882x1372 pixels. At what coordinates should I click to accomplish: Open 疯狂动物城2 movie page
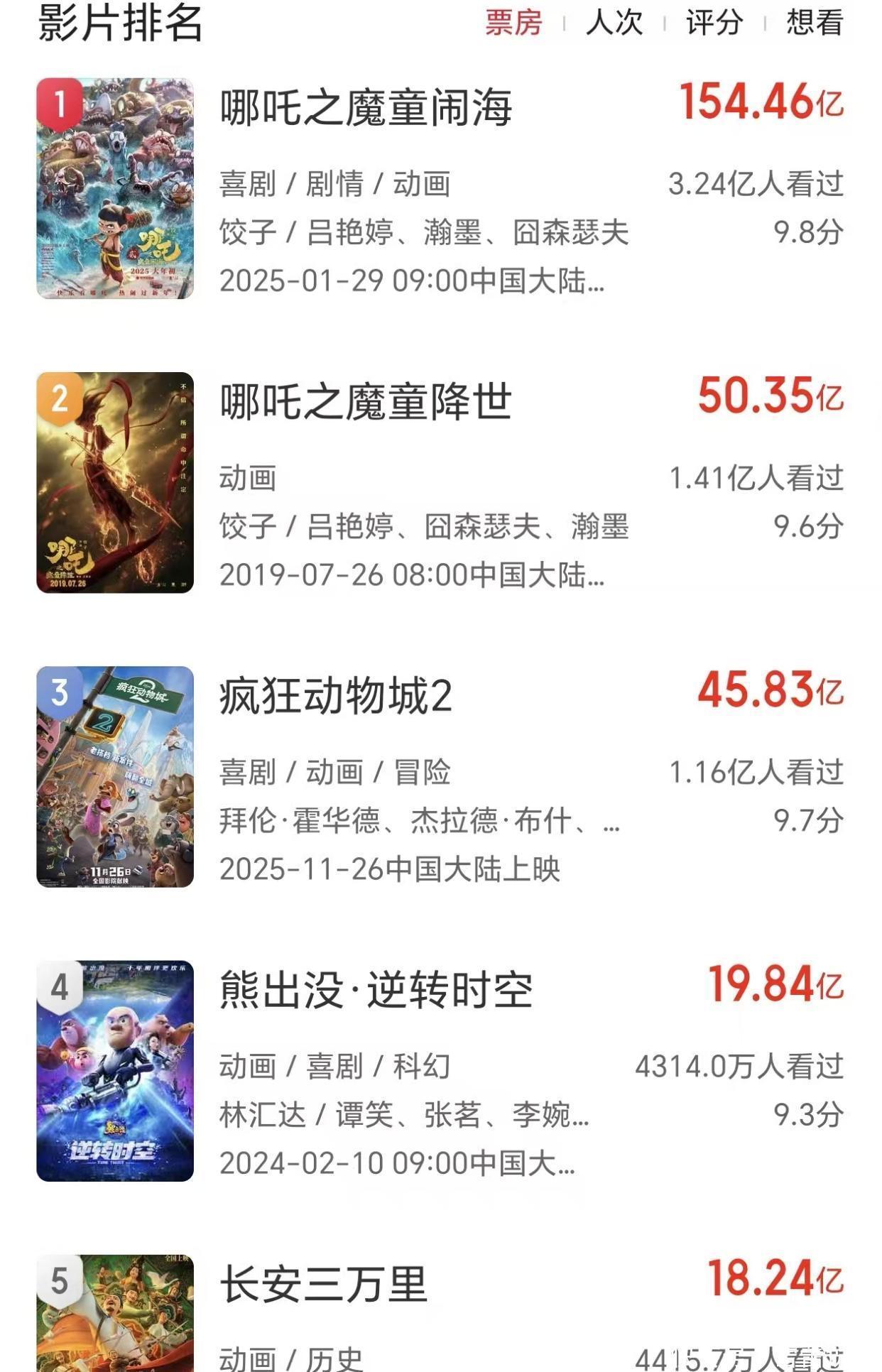336,697
